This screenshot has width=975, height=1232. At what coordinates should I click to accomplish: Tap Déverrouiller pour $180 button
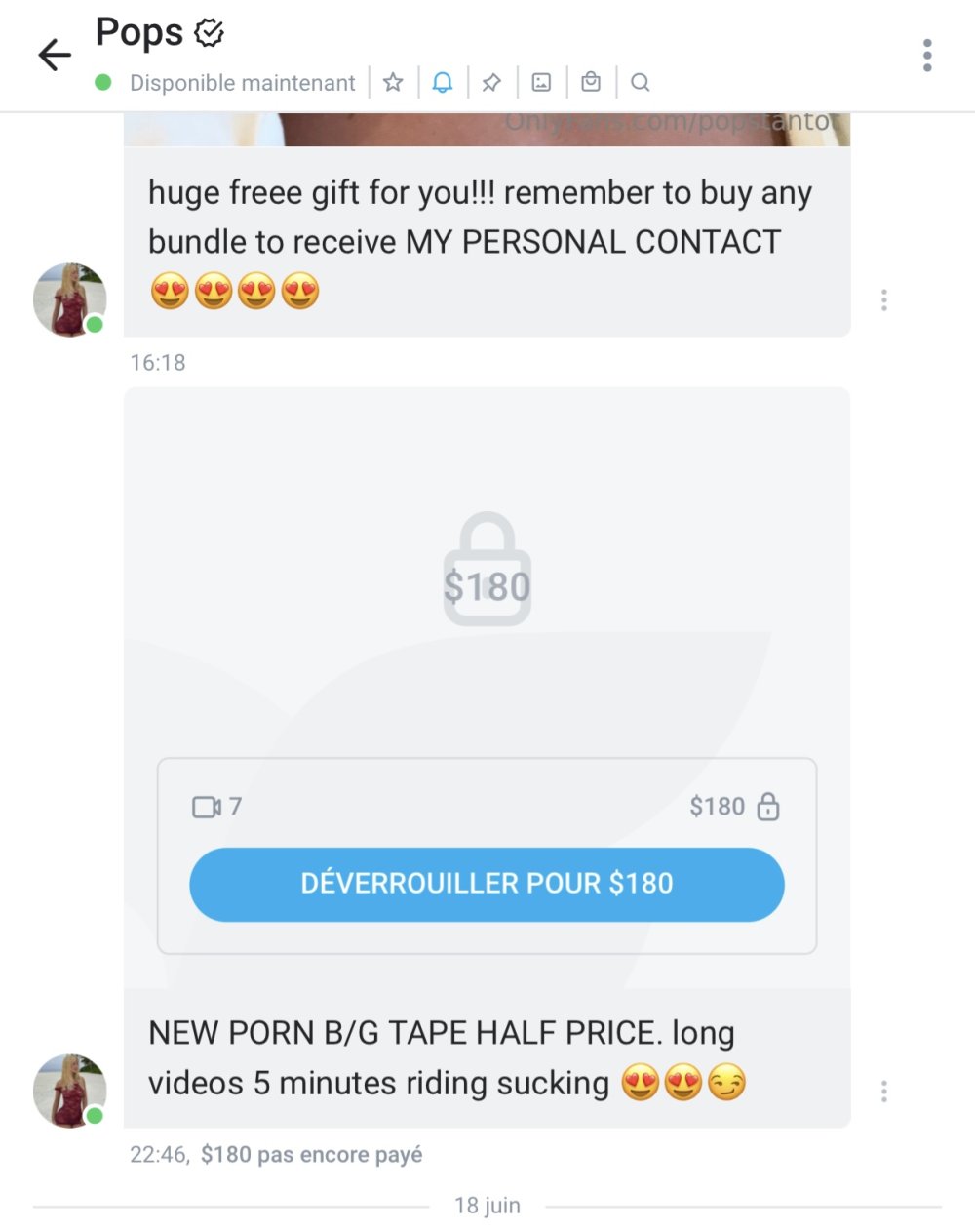click(x=487, y=884)
